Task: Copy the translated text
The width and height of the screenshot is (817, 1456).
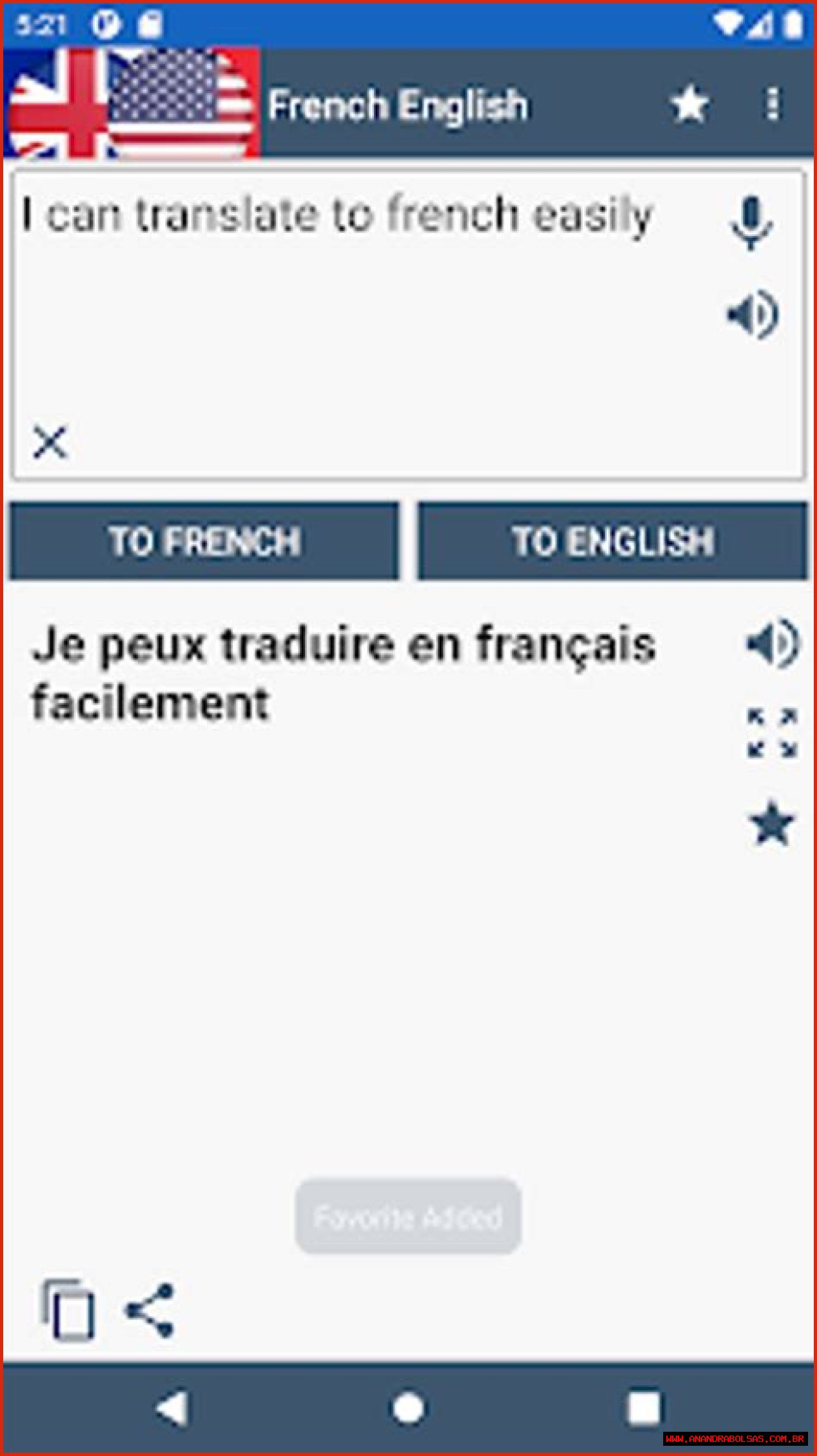Action: tap(69, 1310)
